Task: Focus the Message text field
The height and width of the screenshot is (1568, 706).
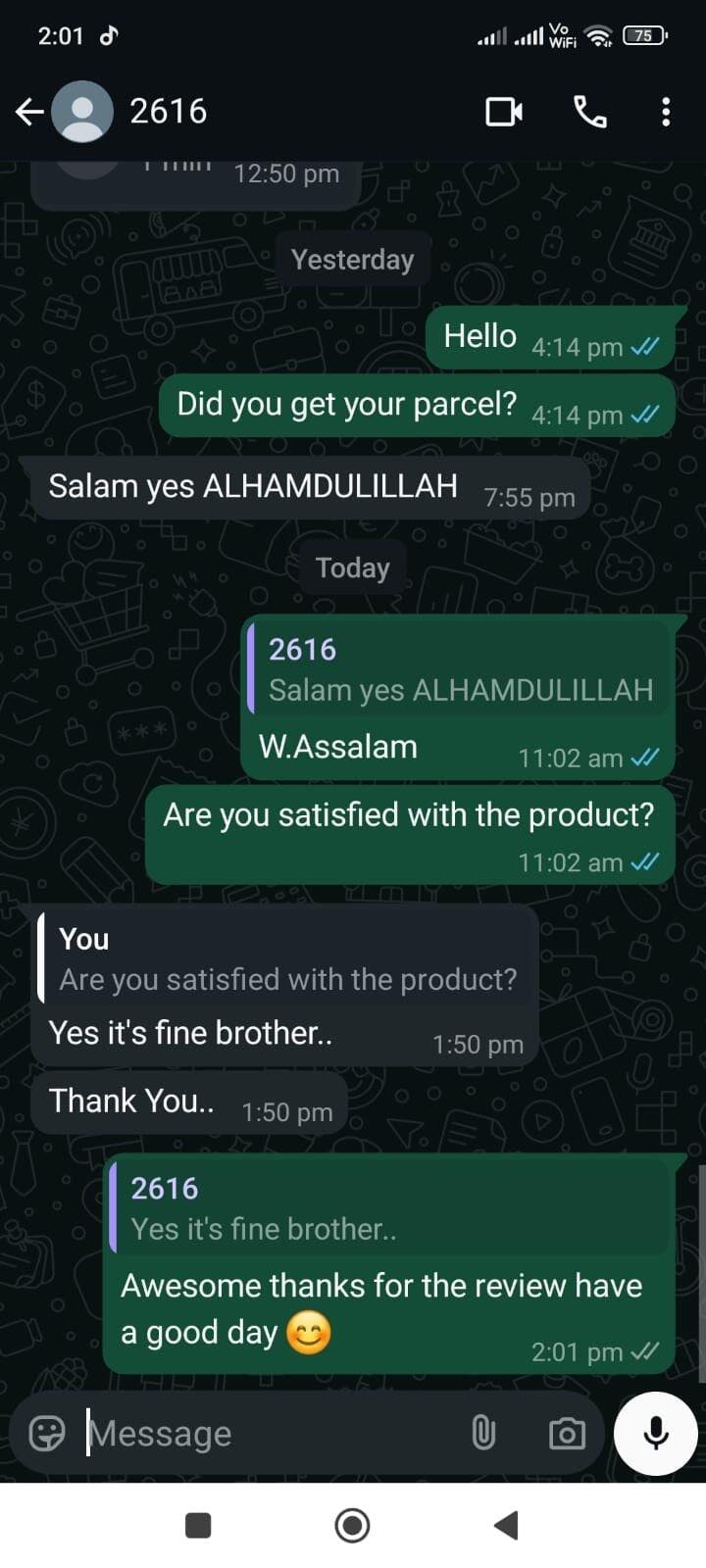Action: point(265,1434)
